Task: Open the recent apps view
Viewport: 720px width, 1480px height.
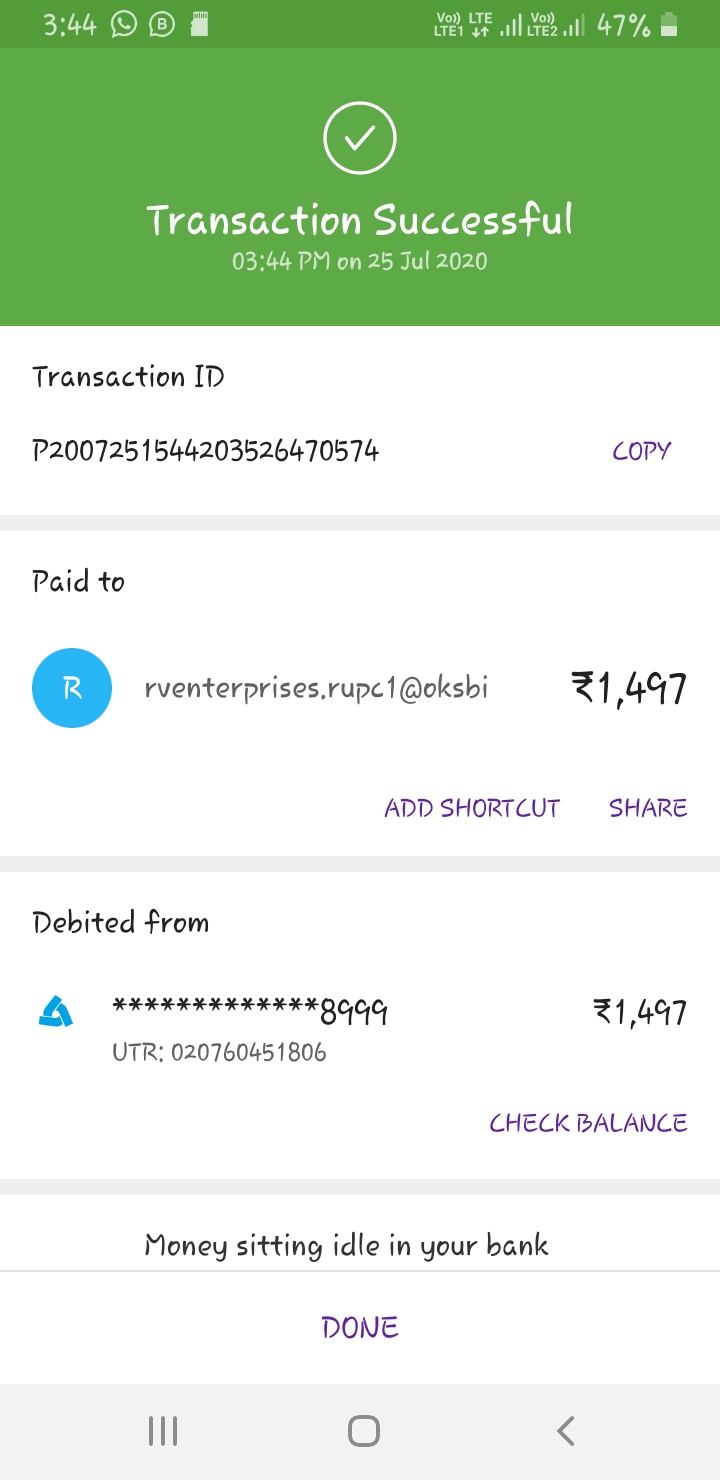Action: point(163,1431)
